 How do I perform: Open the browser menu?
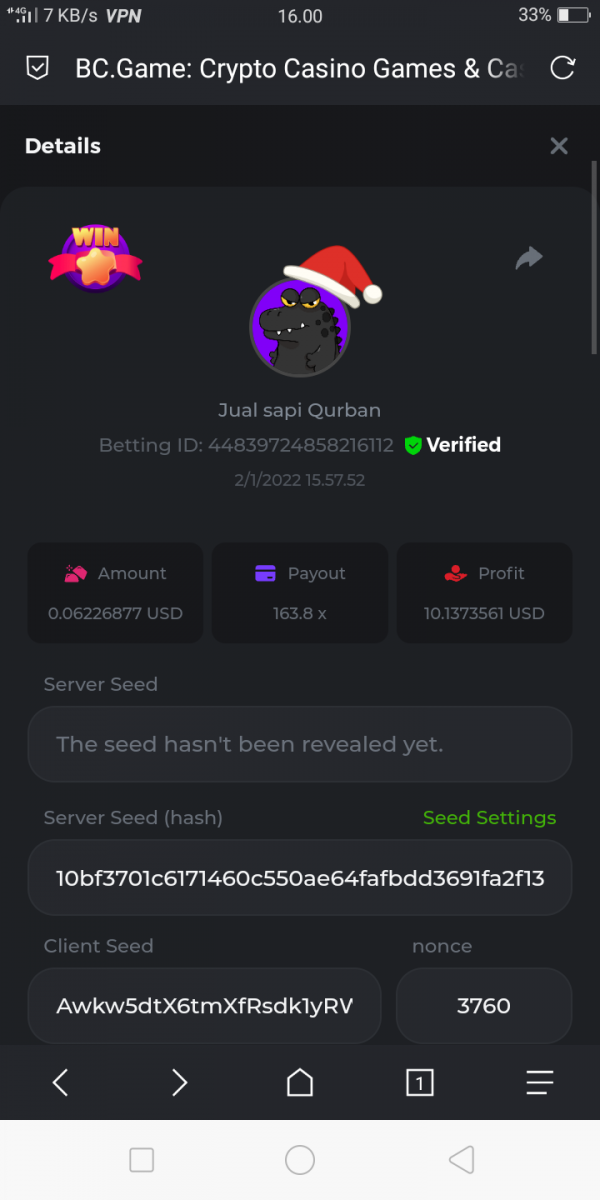click(x=540, y=1082)
